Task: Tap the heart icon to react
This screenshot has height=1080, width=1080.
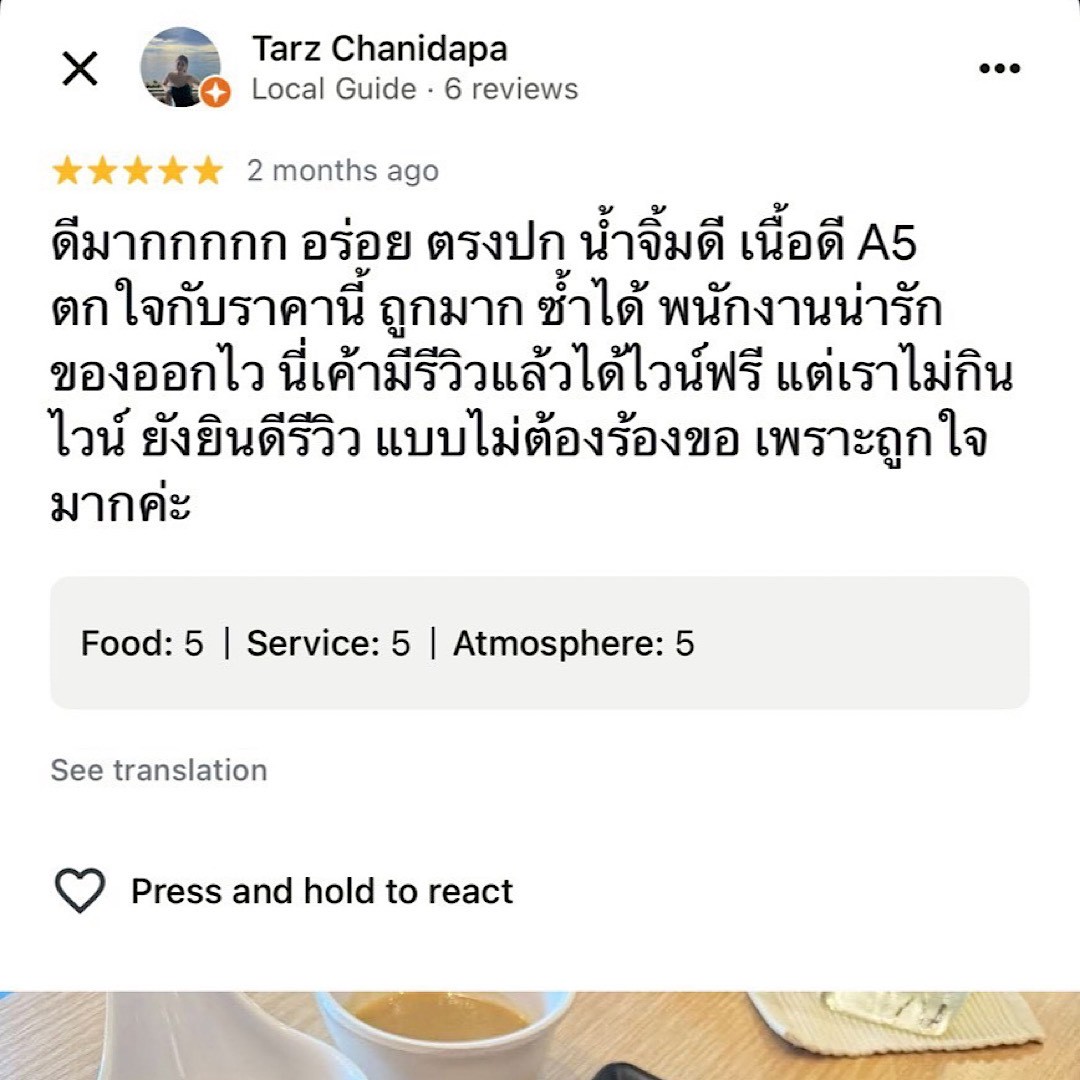Action: [80, 890]
